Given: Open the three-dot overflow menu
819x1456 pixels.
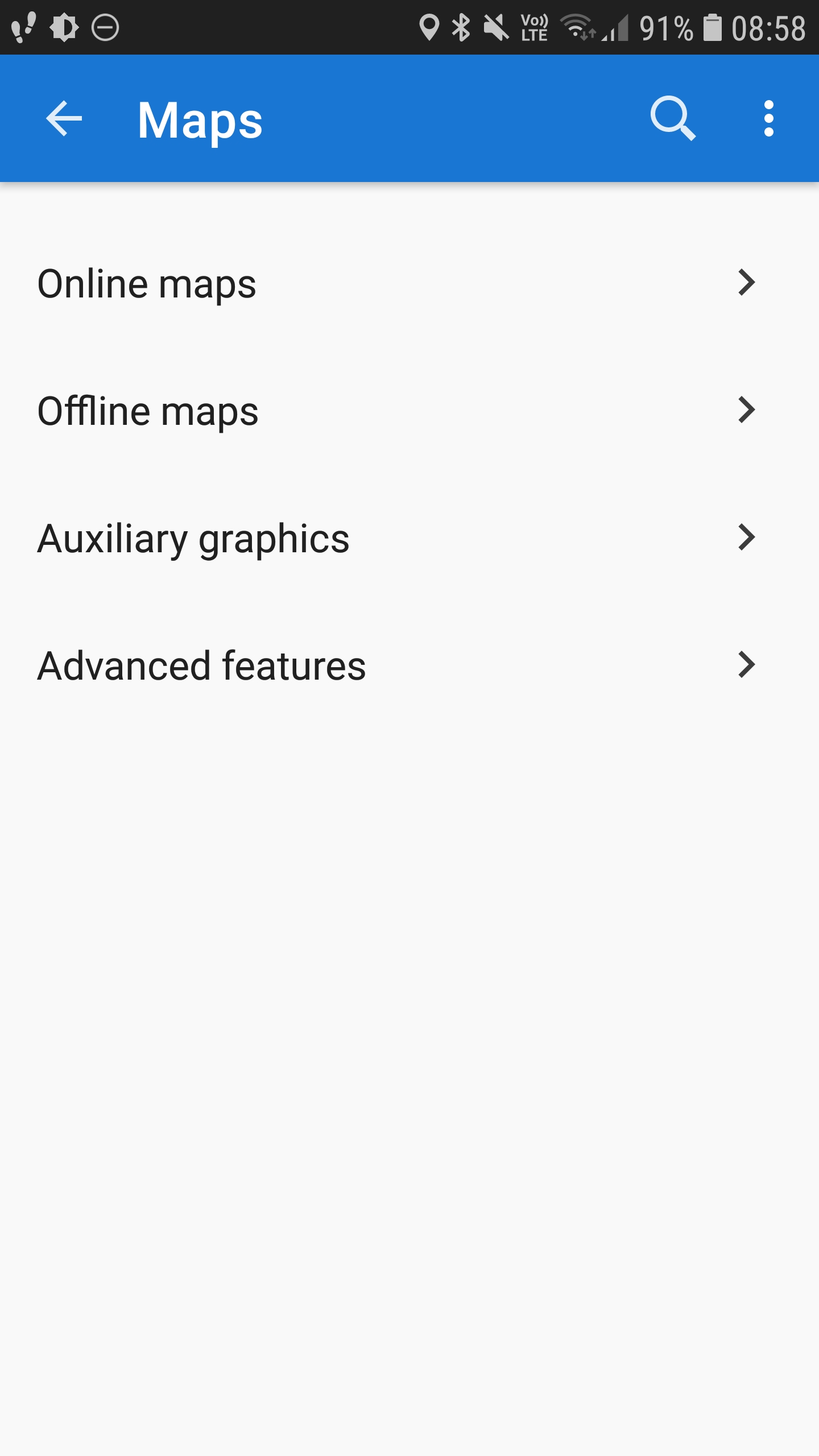Looking at the screenshot, I should [x=768, y=119].
